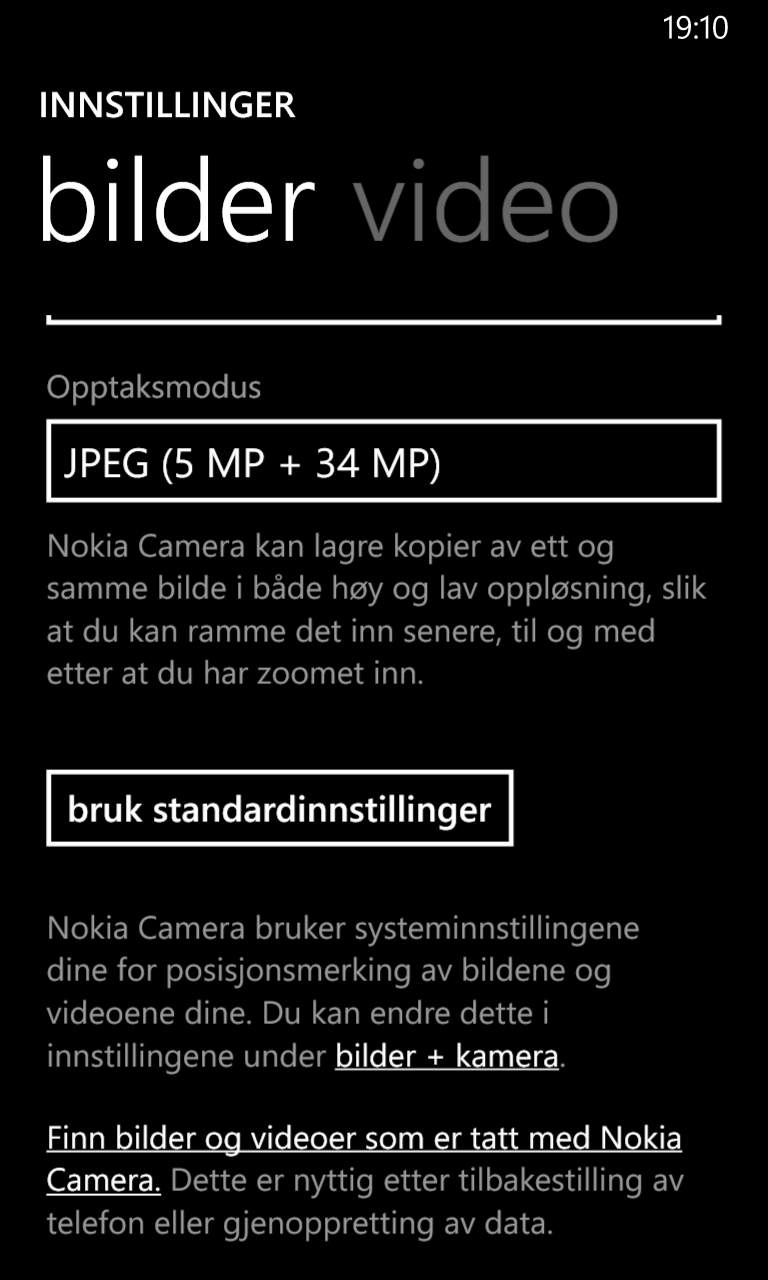Open the Opptaksmodus JPEG dropdown
Image resolution: width=768 pixels, height=1280 pixels.
[x=383, y=461]
